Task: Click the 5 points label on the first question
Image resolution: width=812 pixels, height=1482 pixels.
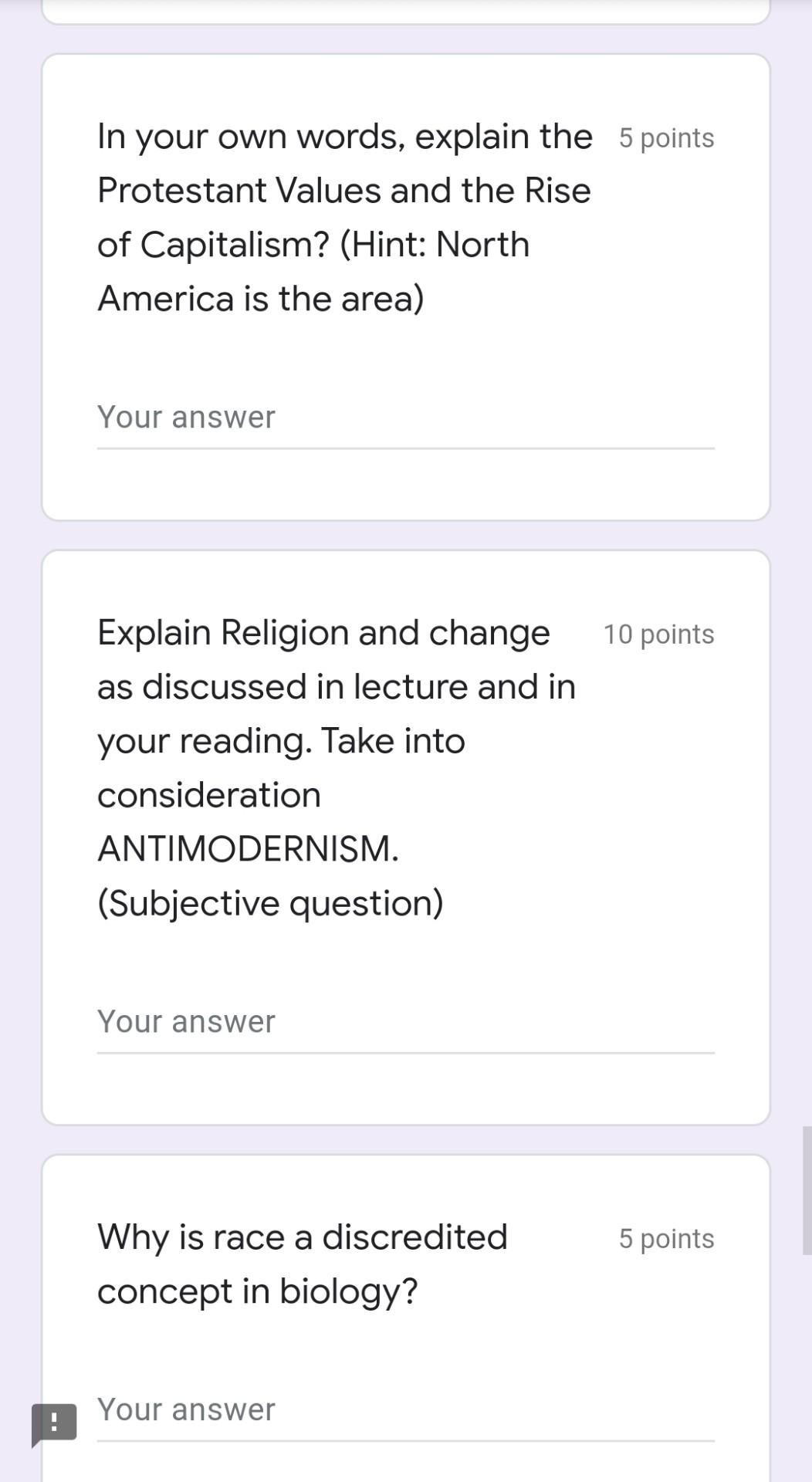Action: coord(665,137)
